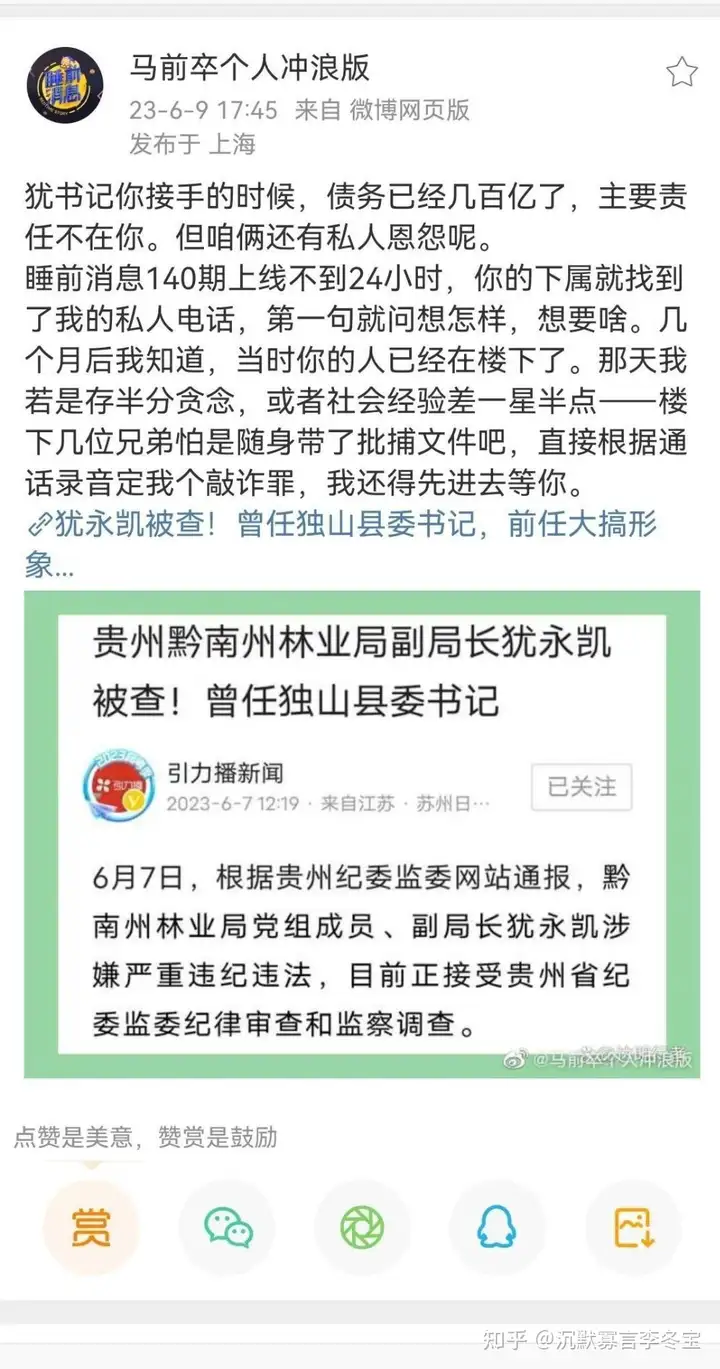Open 马前卒个人冲浪版 profile avatar
720x1369 pixels.
click(65, 86)
